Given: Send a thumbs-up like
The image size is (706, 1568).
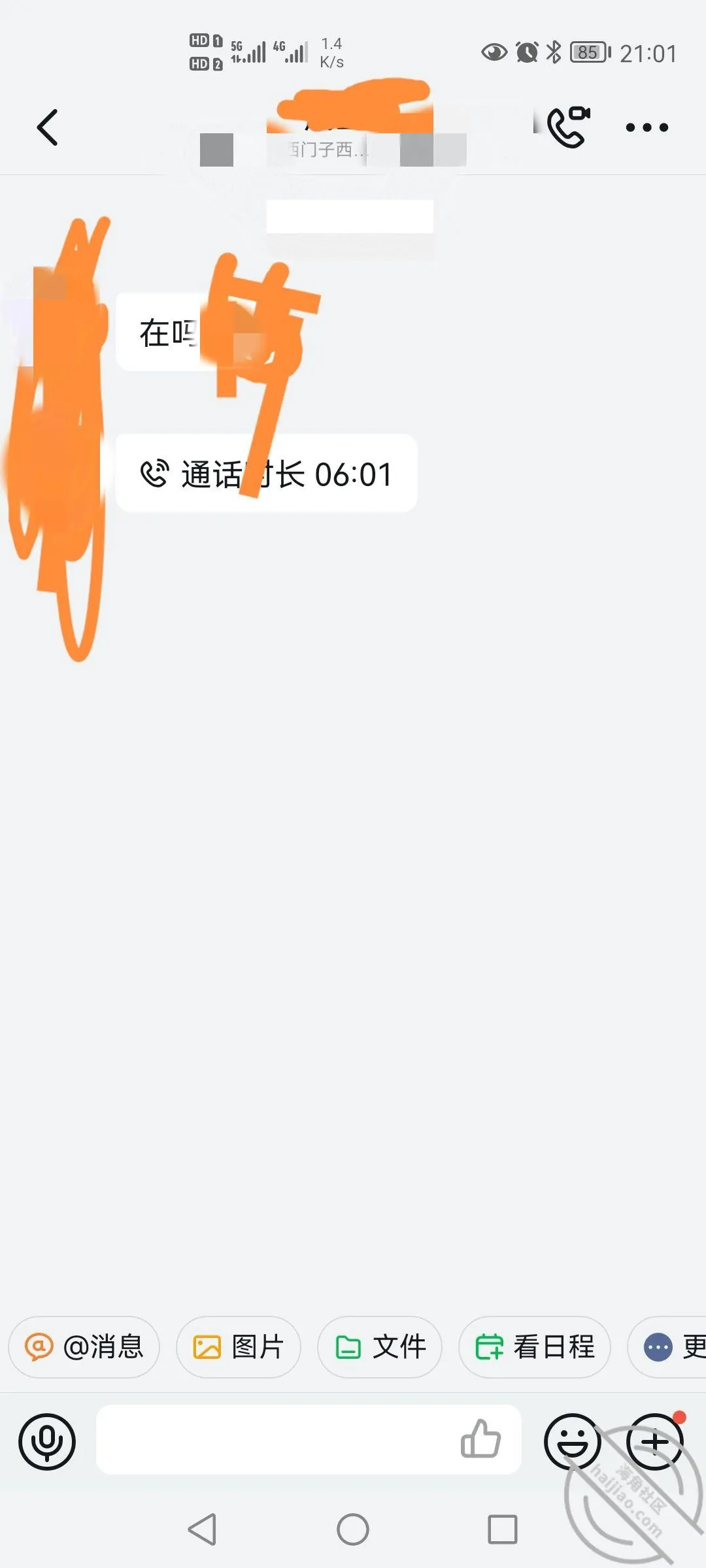Looking at the screenshot, I should coord(481,1439).
